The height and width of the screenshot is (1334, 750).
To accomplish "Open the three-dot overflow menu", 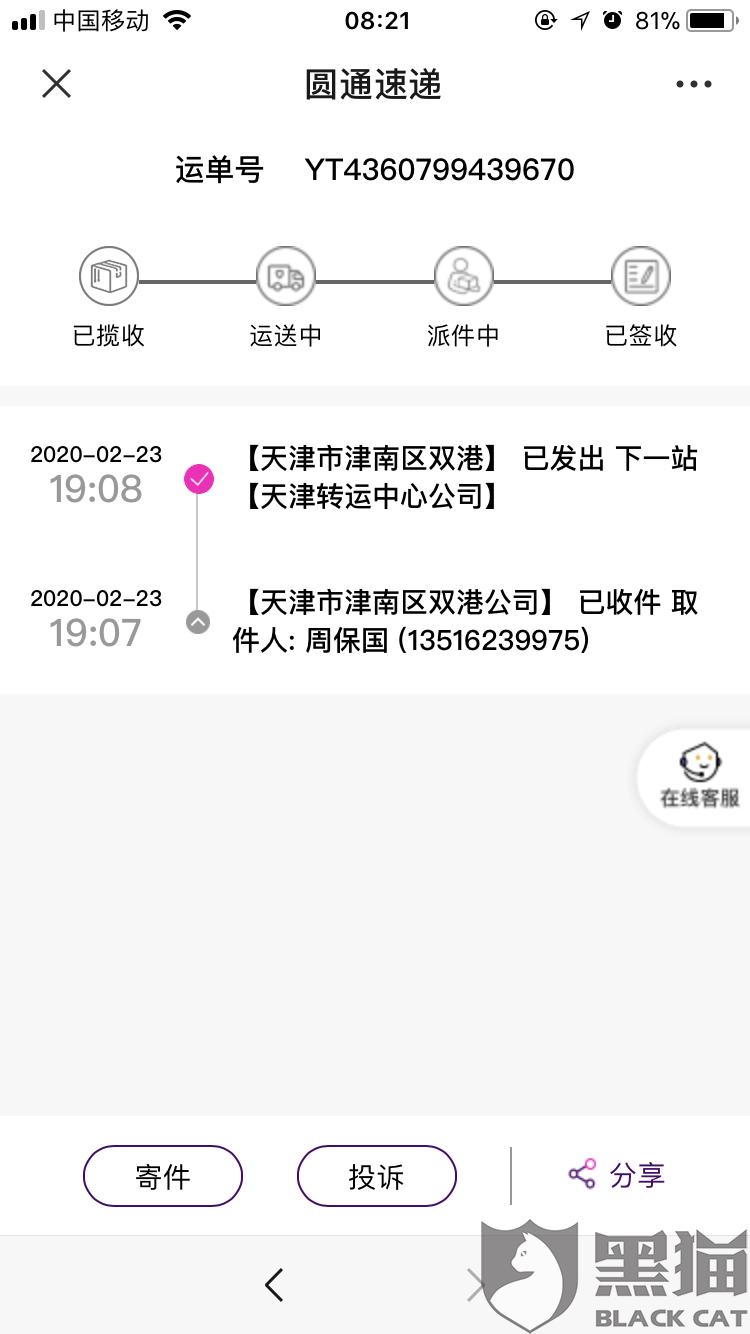I will (x=693, y=85).
